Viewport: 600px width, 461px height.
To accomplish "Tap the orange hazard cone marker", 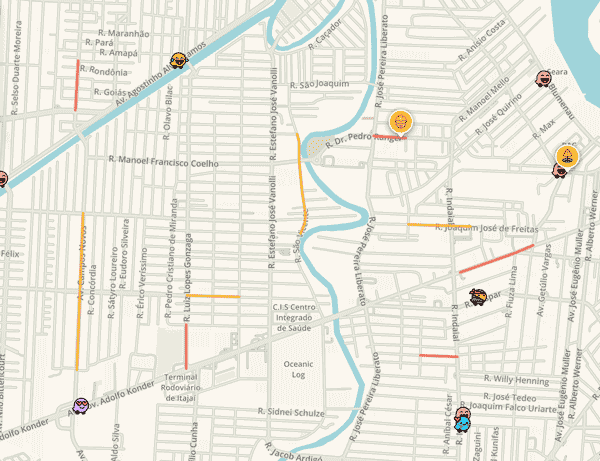I will pos(568,155).
